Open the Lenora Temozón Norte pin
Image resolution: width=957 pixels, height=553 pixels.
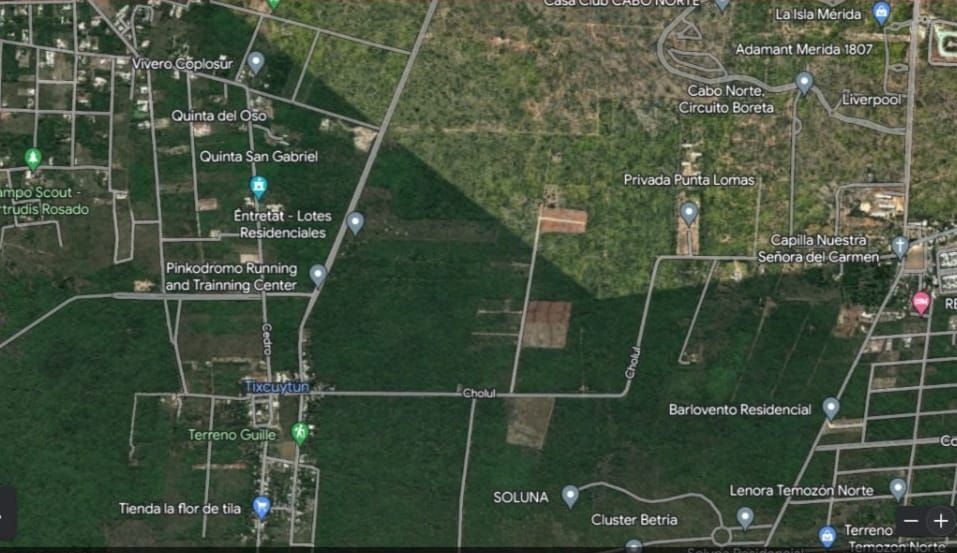[x=898, y=487]
